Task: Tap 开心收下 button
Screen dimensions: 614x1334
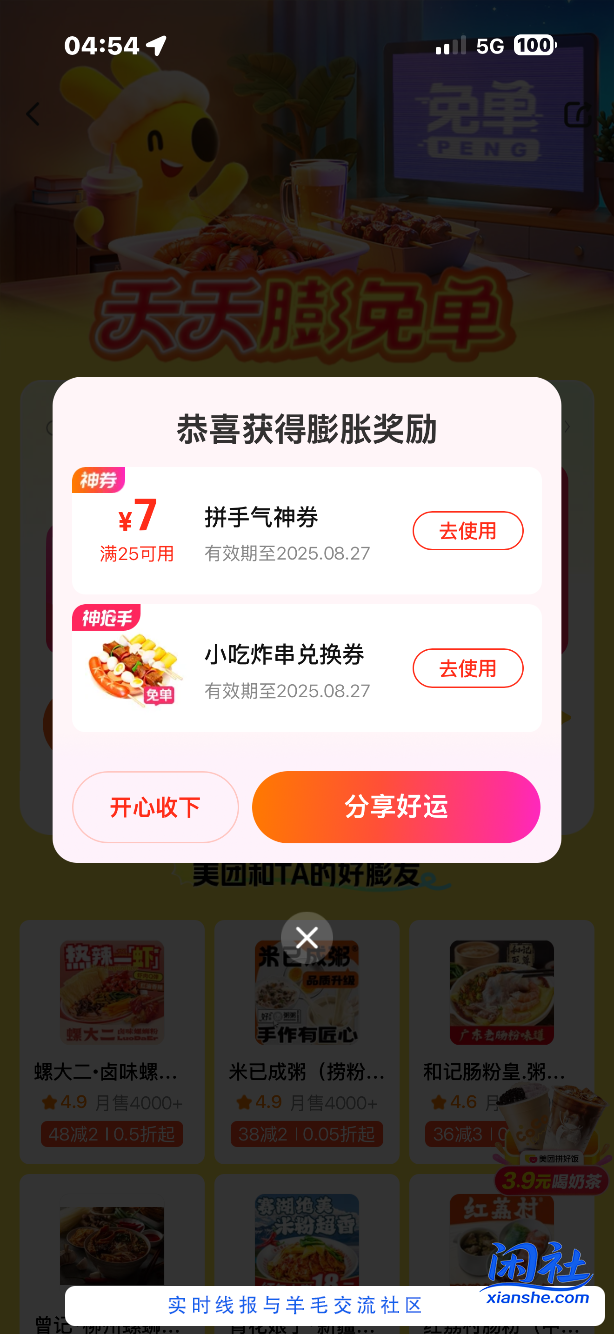Action: [155, 807]
